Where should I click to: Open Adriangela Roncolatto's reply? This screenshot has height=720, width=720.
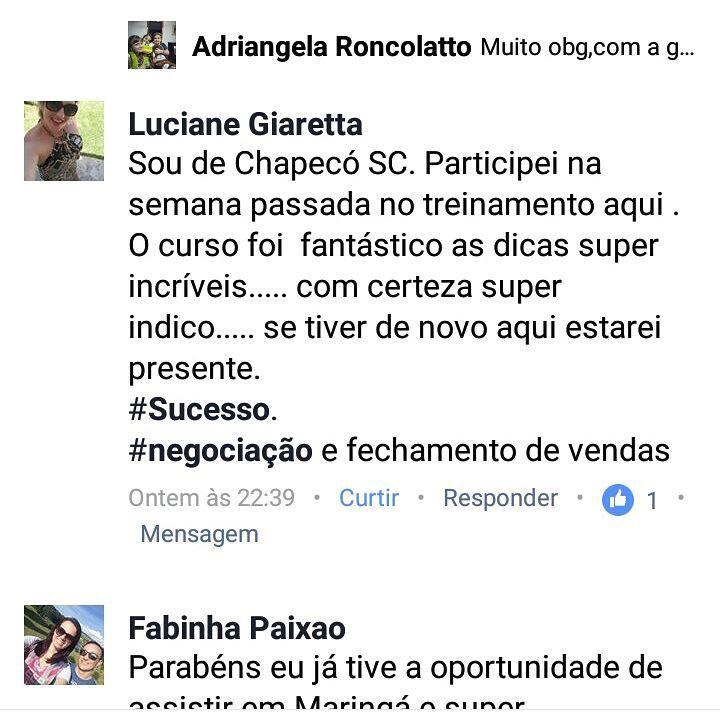pyautogui.click(x=440, y=47)
